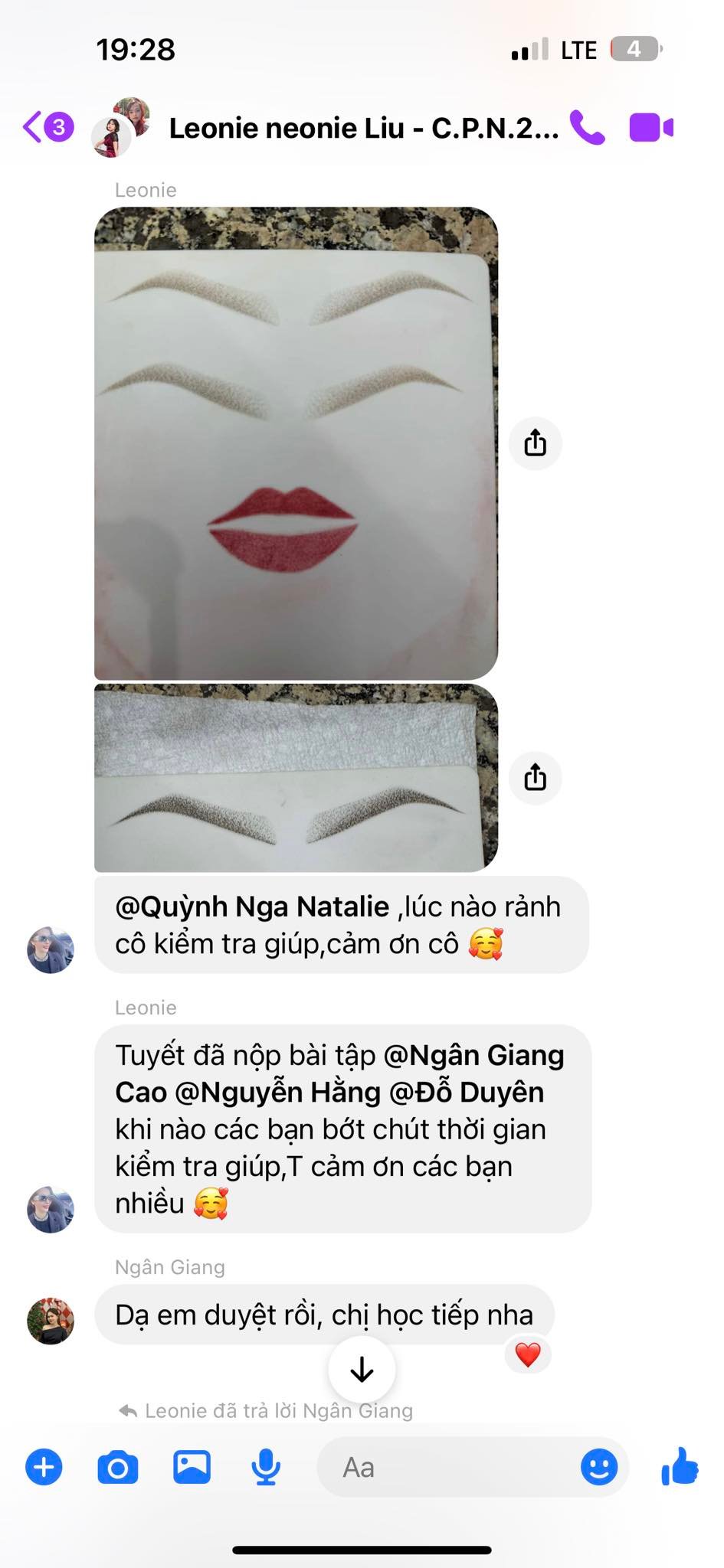Image resolution: width=724 pixels, height=1568 pixels.
Task: Open the camera to take a photo
Action: [x=118, y=1467]
